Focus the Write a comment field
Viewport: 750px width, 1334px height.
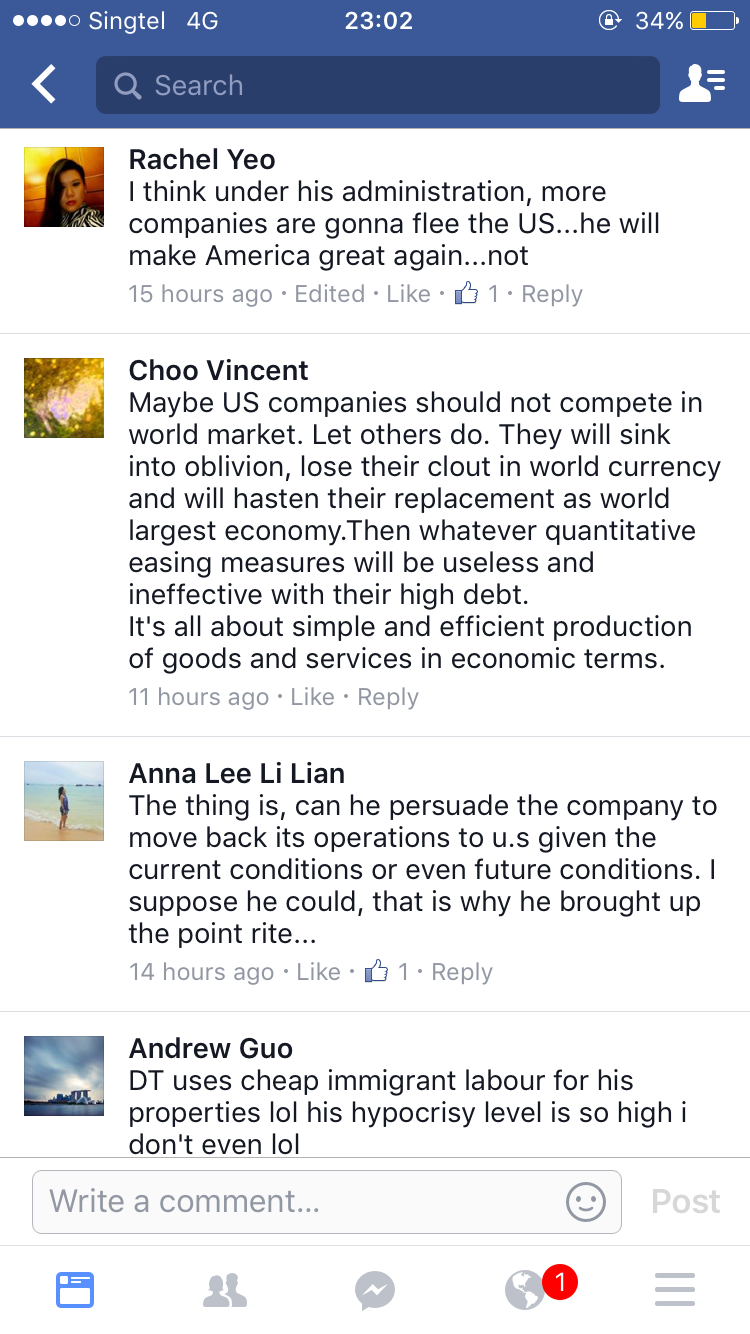(300, 1201)
